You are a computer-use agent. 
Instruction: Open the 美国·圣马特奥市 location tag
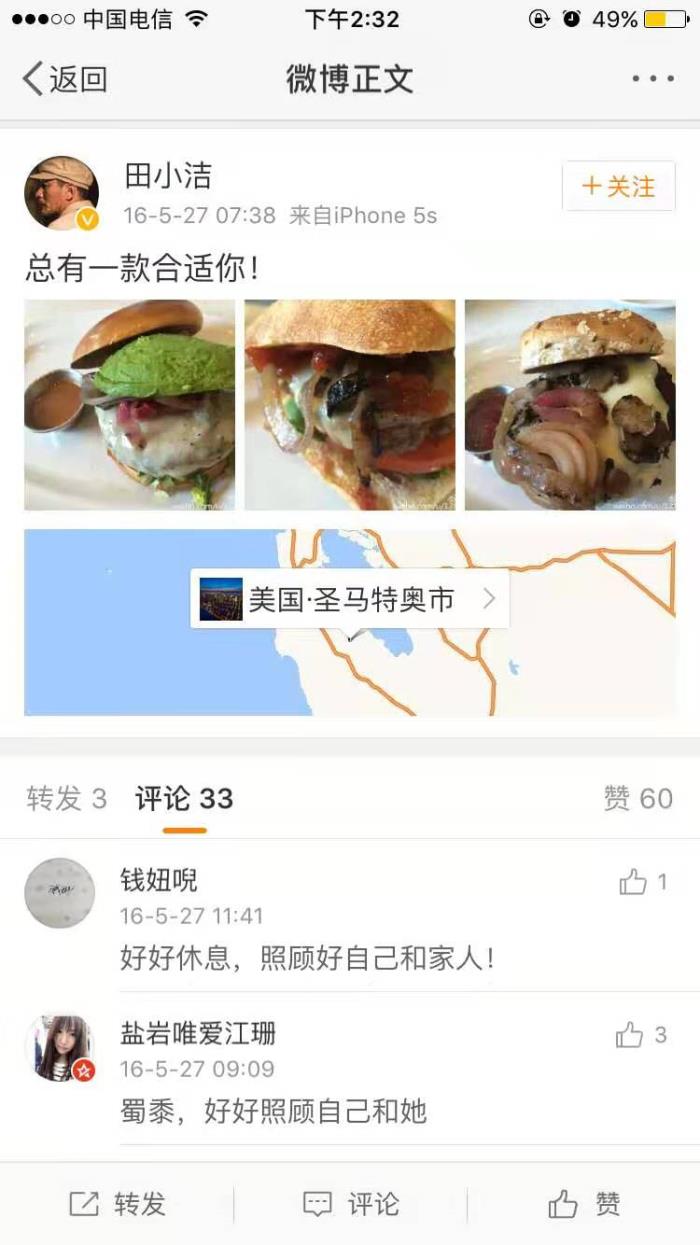349,599
